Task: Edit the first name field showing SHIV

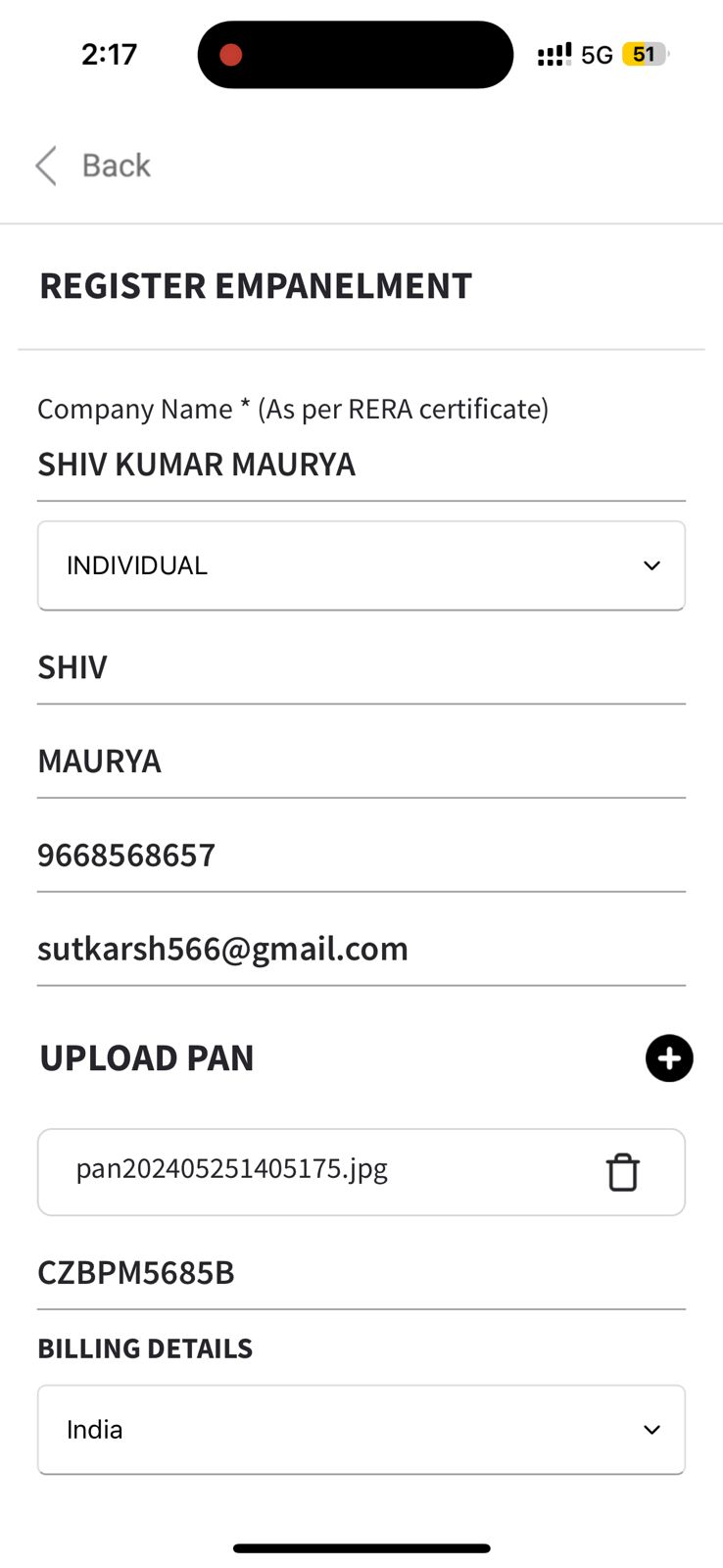Action: [361, 668]
